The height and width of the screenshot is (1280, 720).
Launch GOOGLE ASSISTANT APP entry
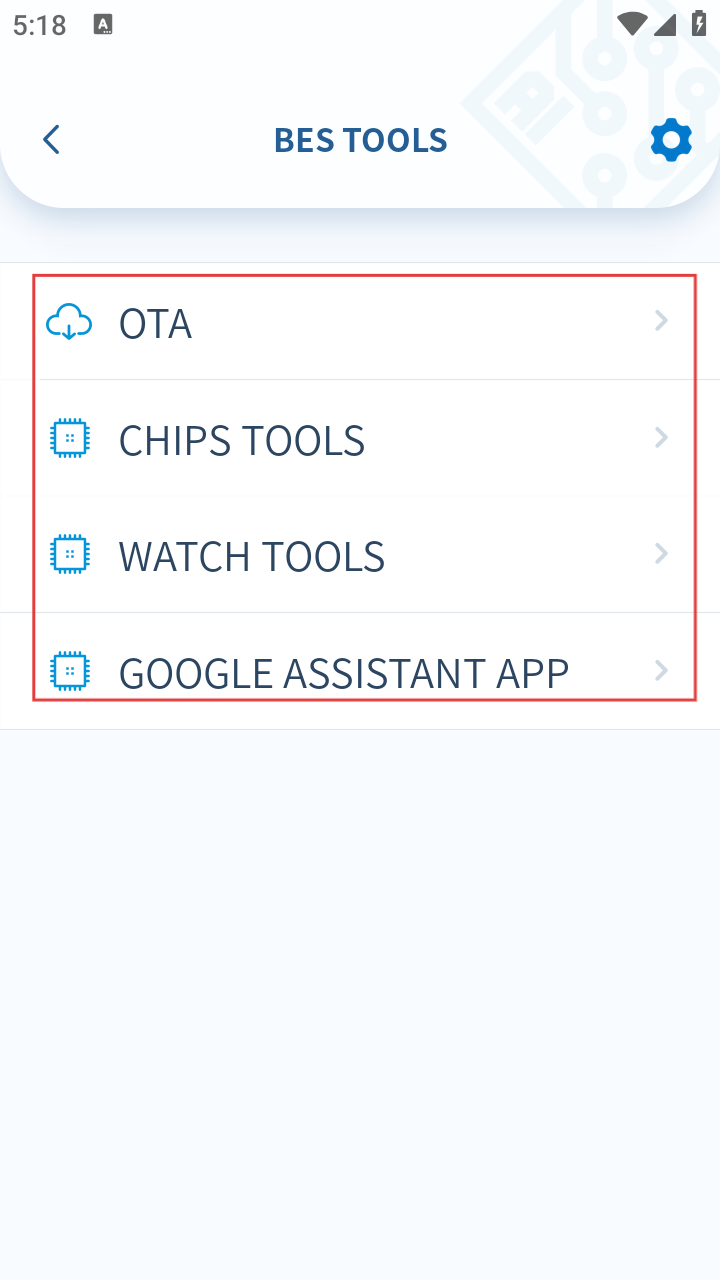[x=360, y=671]
